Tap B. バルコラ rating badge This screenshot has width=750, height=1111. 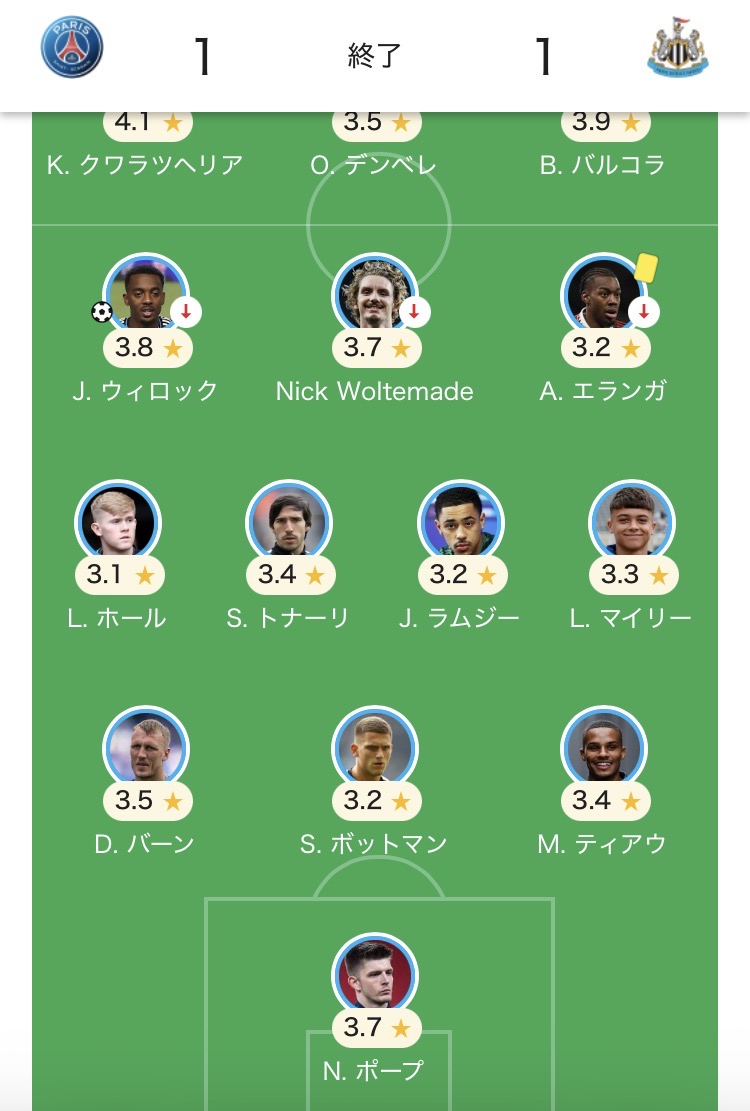[605, 123]
